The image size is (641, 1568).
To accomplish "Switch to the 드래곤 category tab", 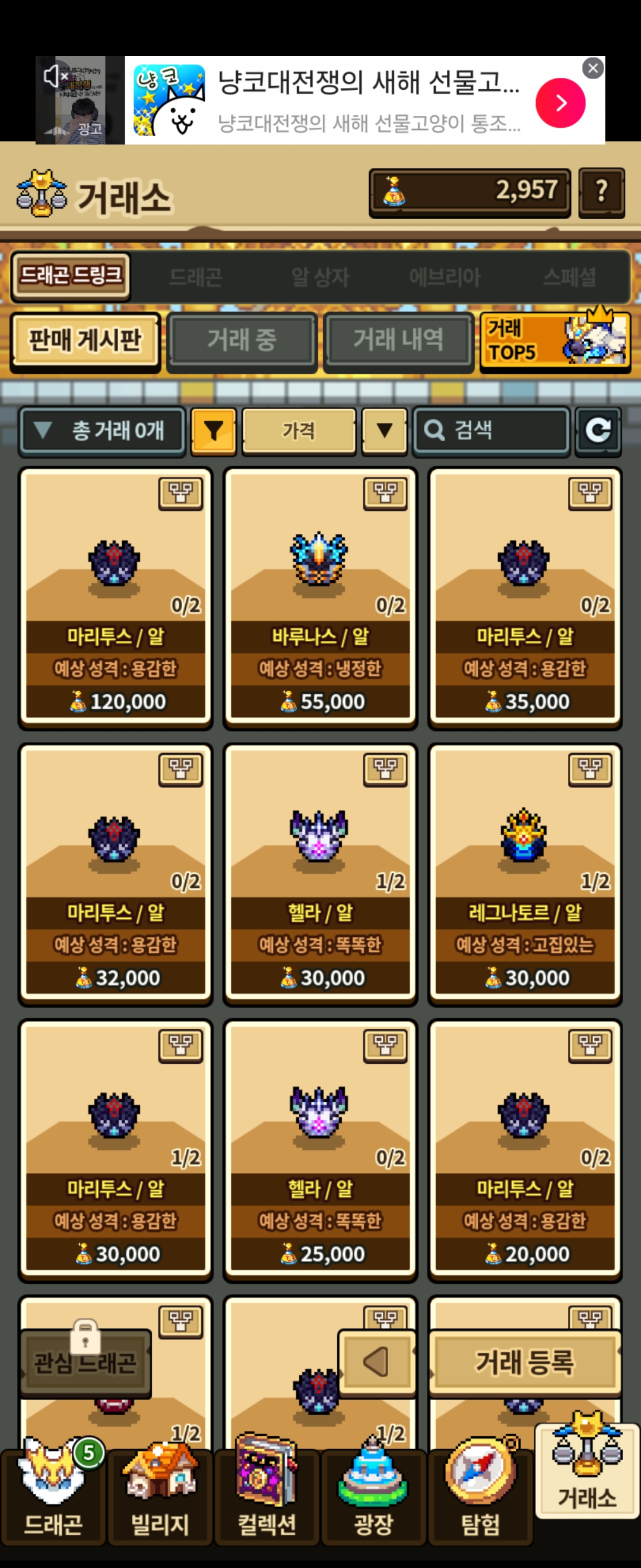I will coord(195,277).
